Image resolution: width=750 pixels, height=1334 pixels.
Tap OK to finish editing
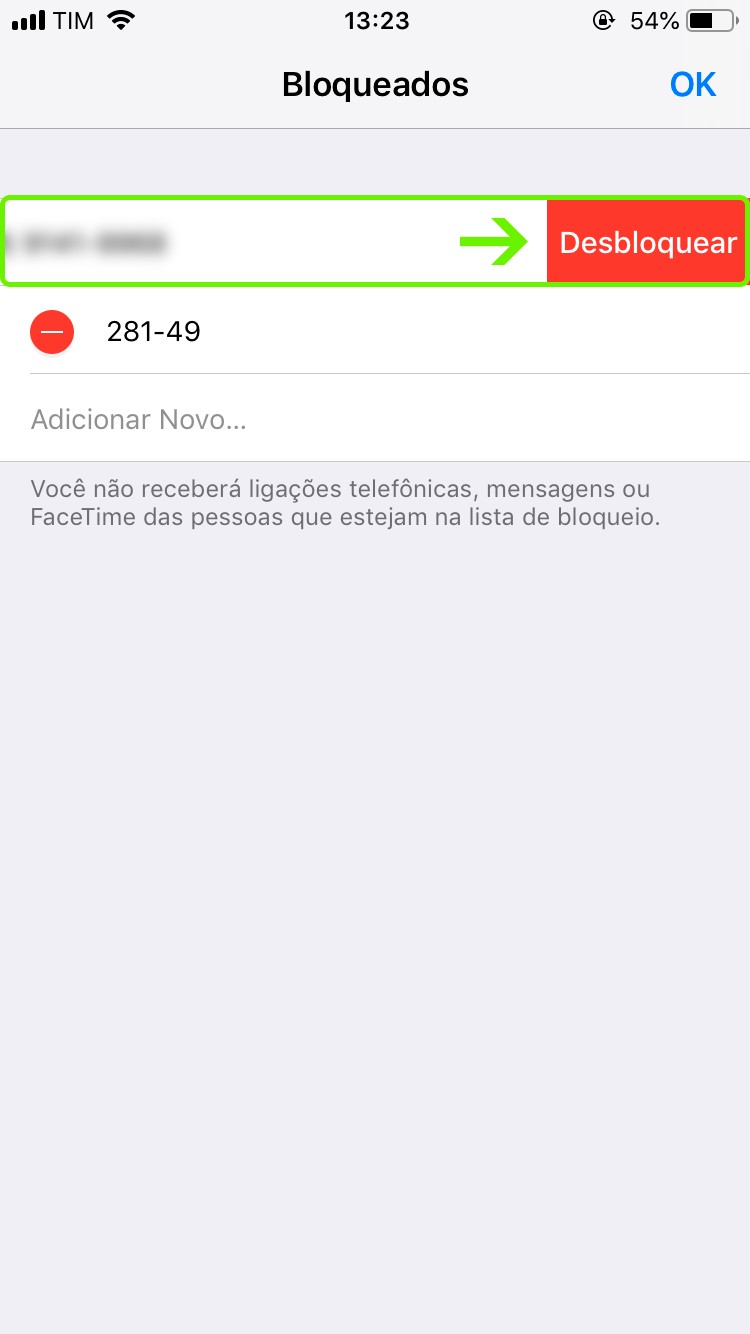(692, 85)
